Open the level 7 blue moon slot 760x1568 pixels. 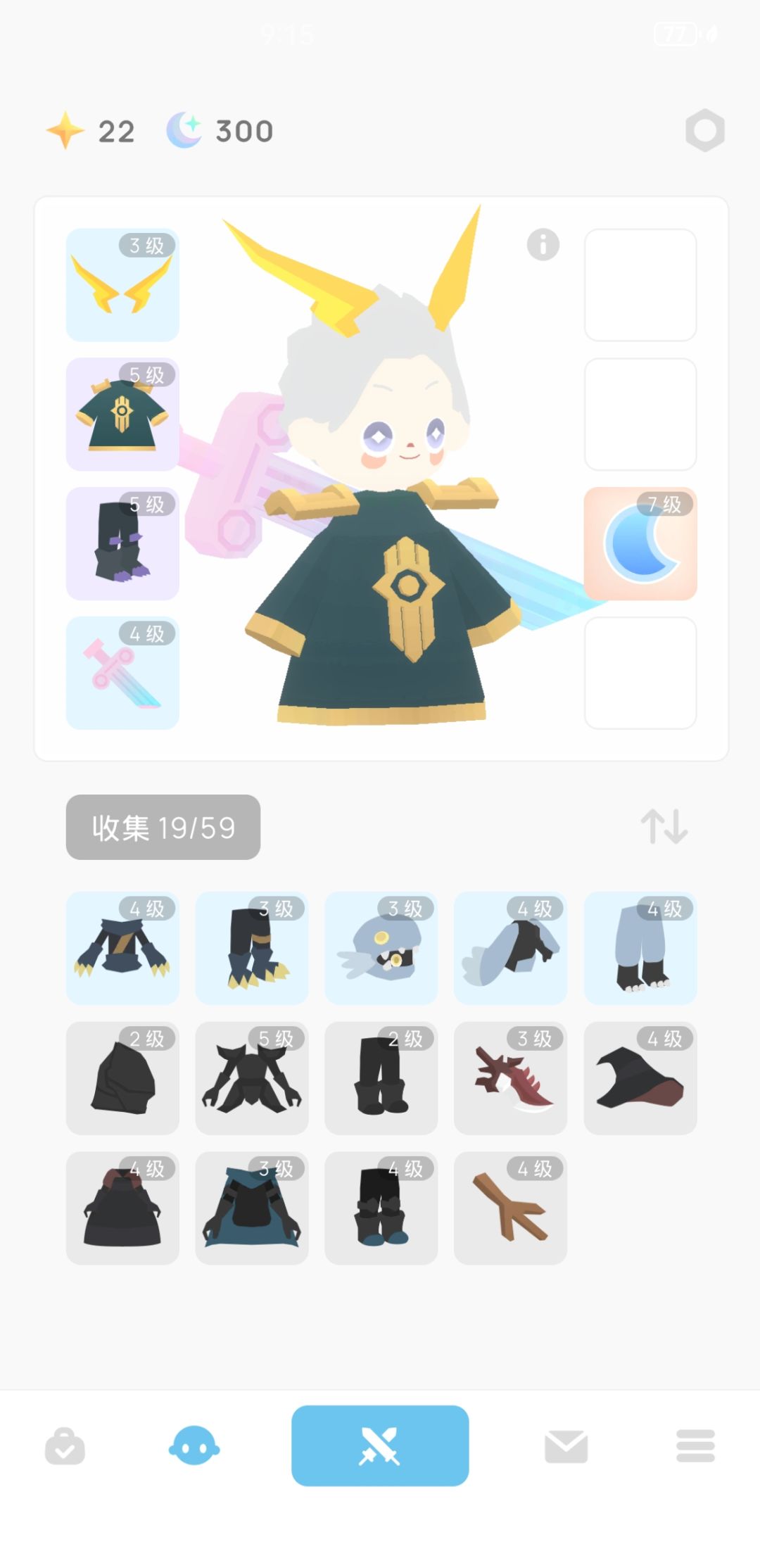[x=640, y=544]
